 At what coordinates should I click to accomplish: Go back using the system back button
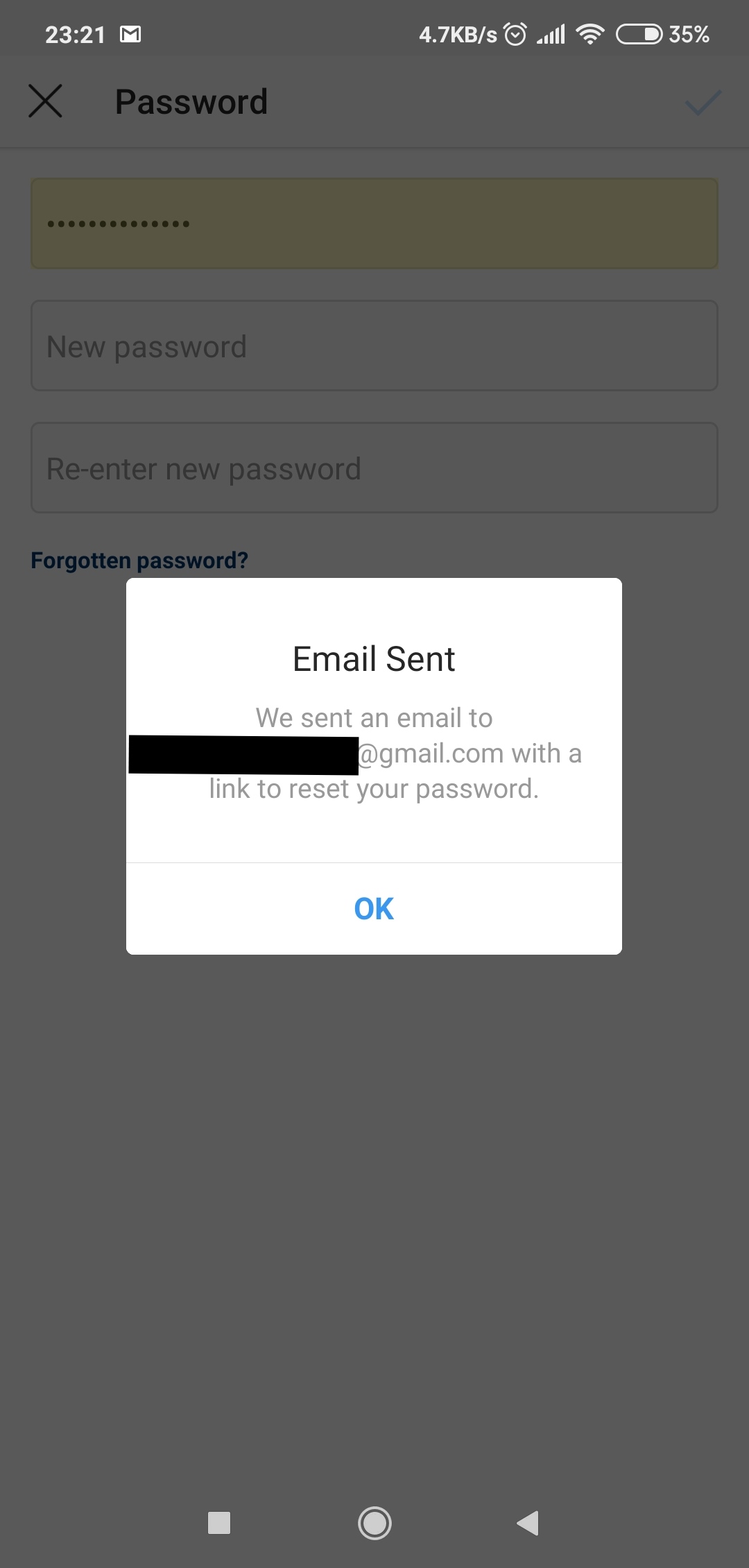(528, 1523)
